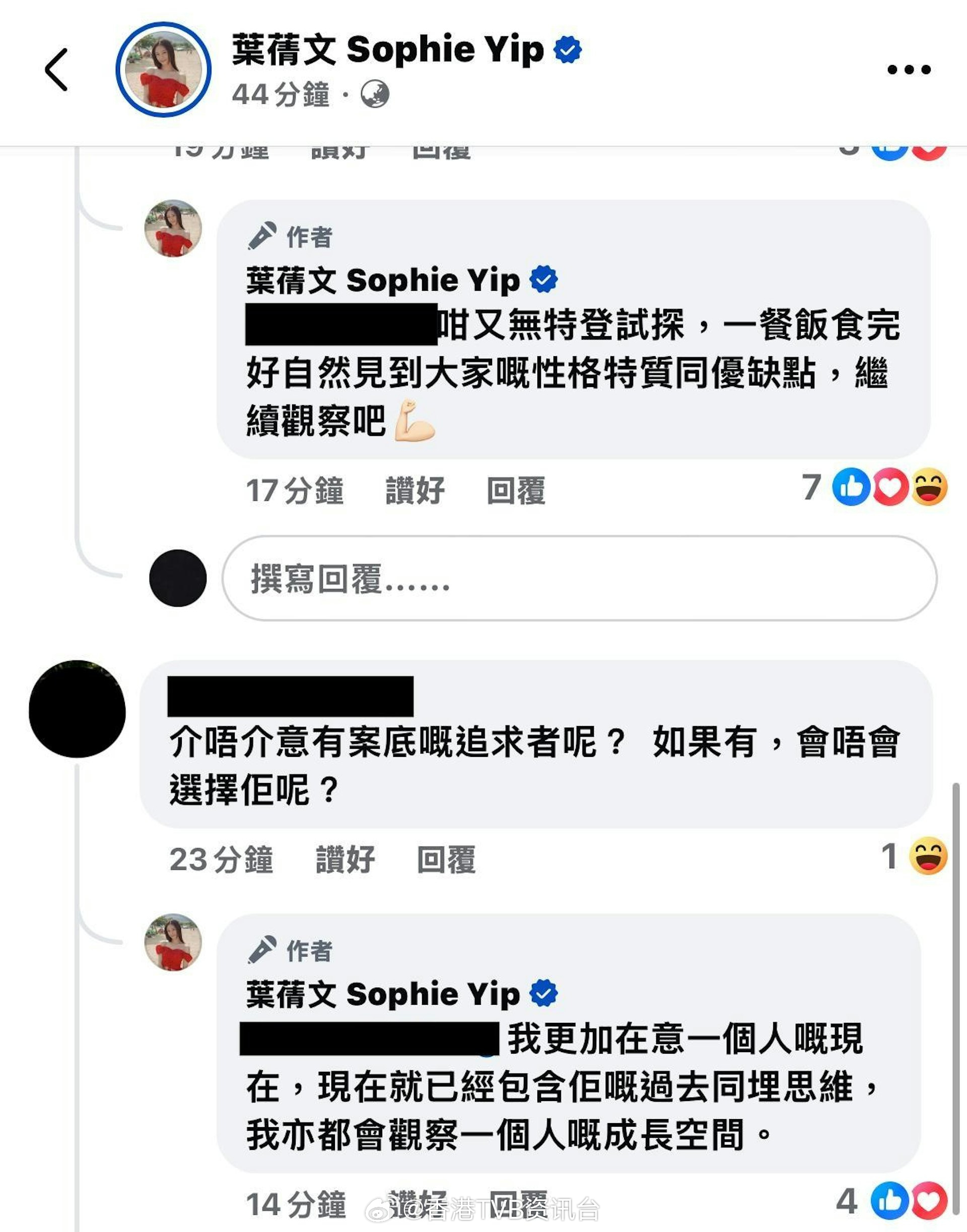Tap 讚好 under the 17分鐘 reply
The image size is (967, 1232).
[x=415, y=491]
